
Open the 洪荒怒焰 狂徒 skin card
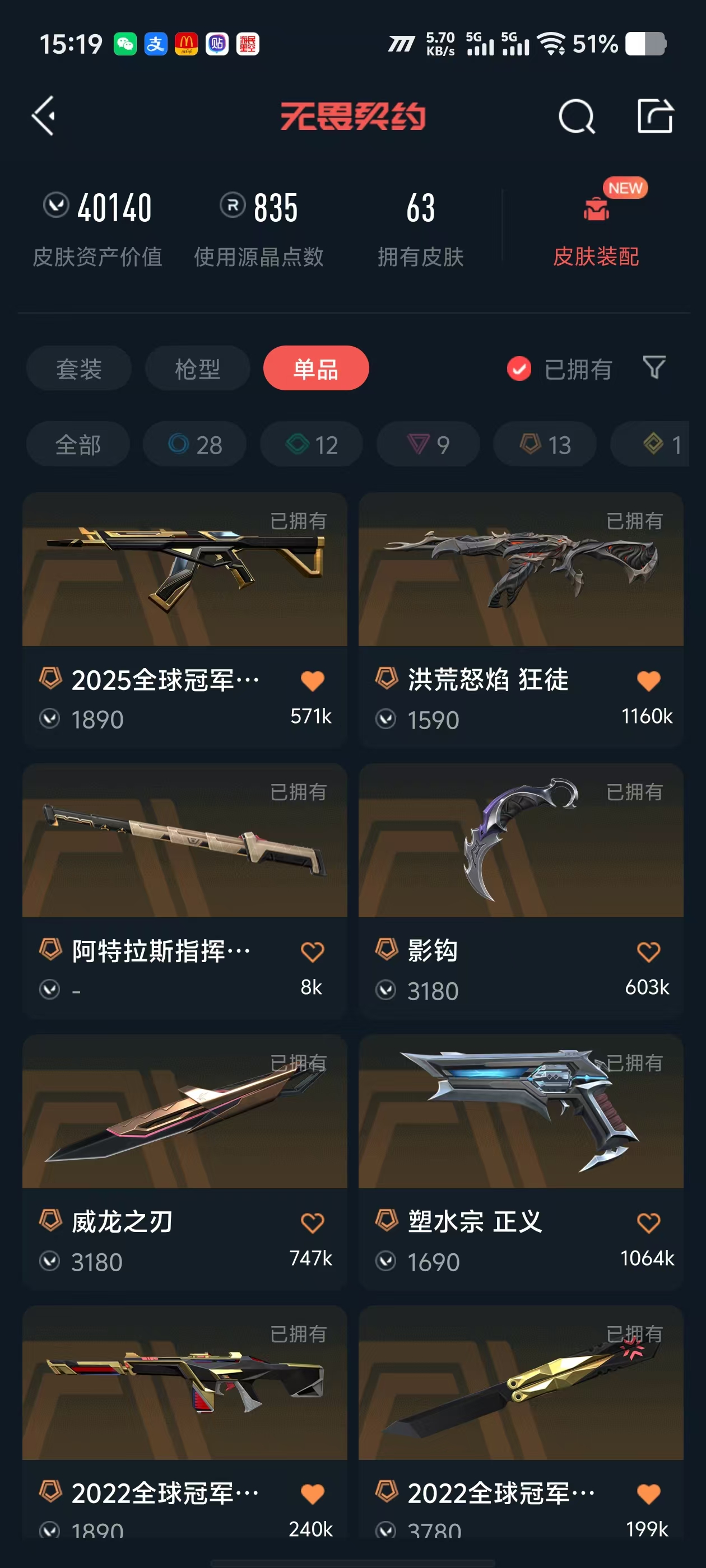tap(521, 620)
